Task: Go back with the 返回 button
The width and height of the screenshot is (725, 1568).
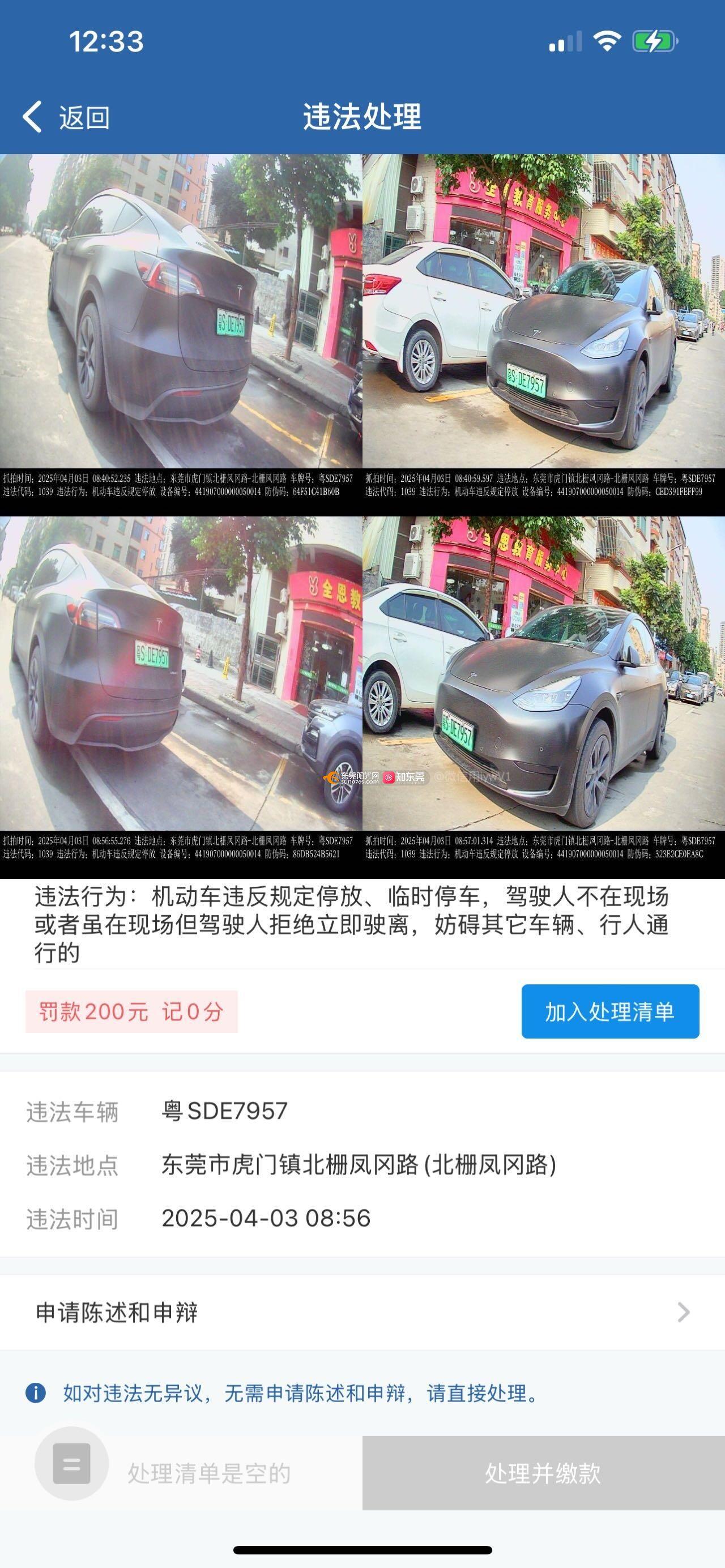Action: 66,117
